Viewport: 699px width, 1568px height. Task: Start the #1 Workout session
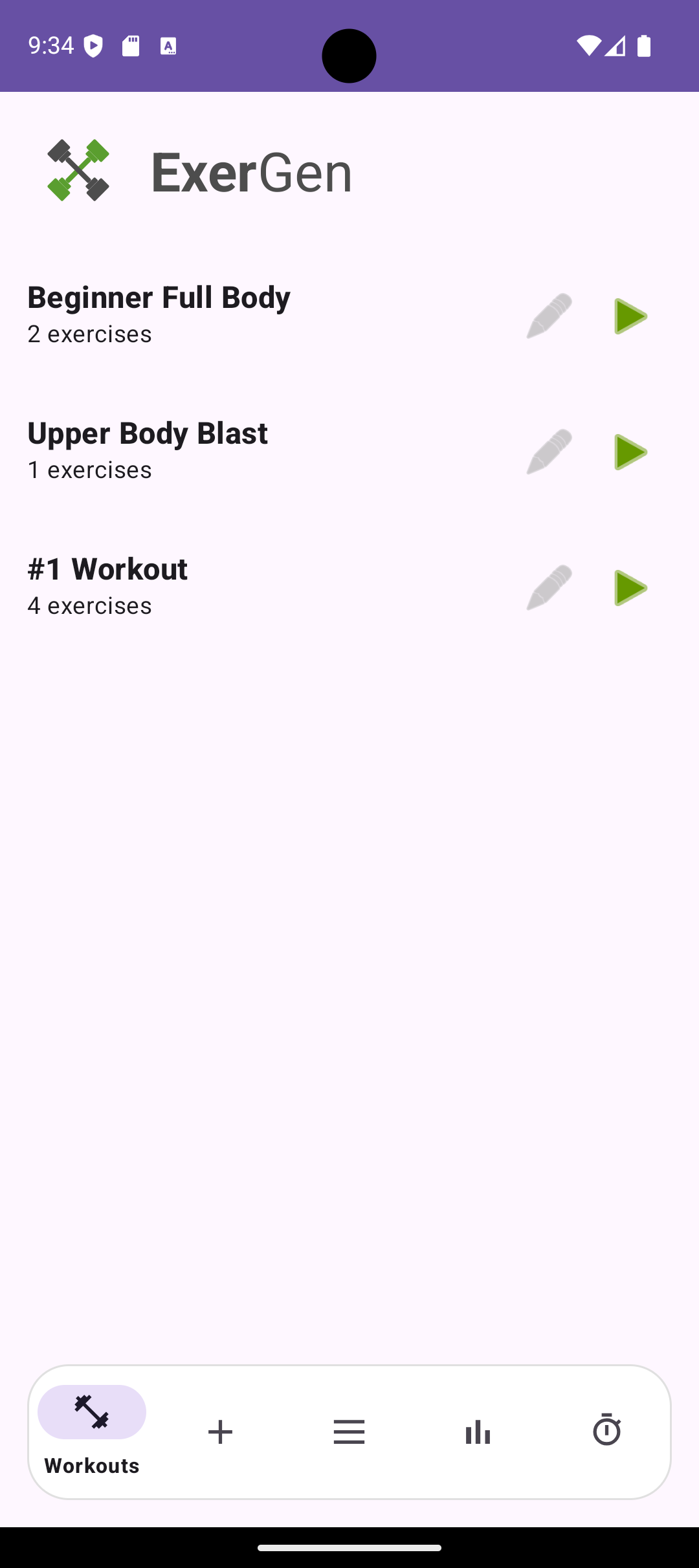[631, 587]
